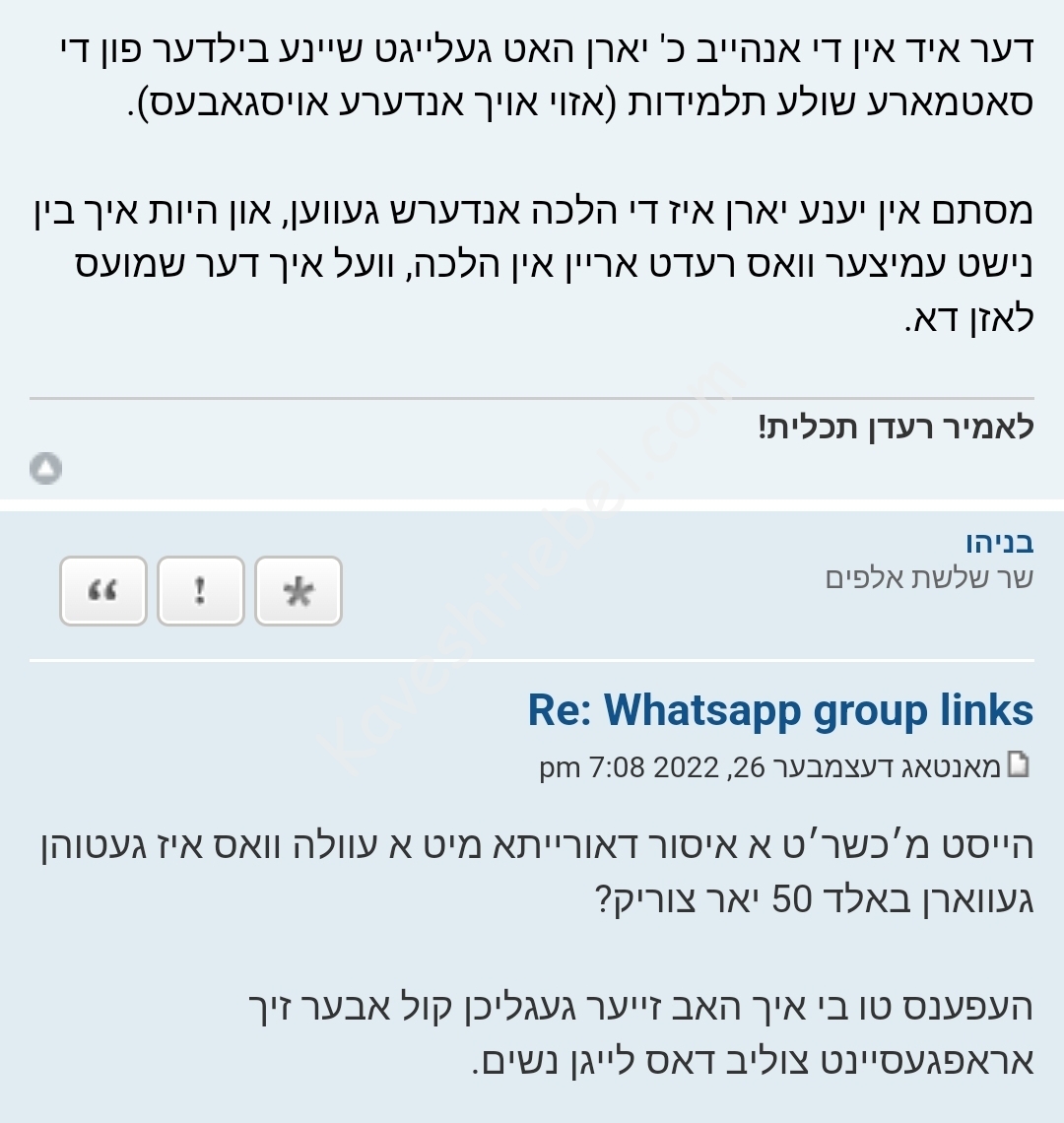
Task: Quote the post by בניהו
Action: [102, 591]
